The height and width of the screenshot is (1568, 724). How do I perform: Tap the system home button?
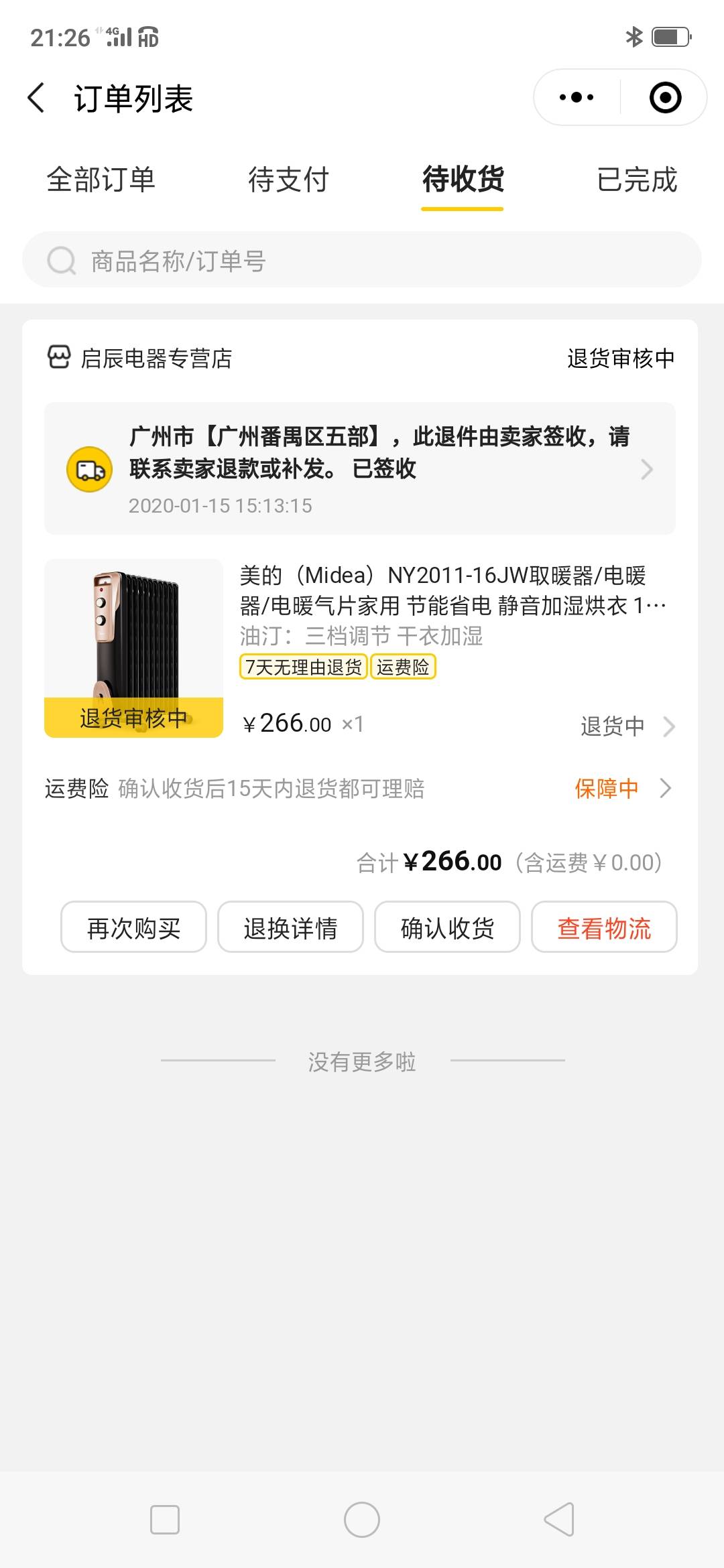tap(362, 1519)
